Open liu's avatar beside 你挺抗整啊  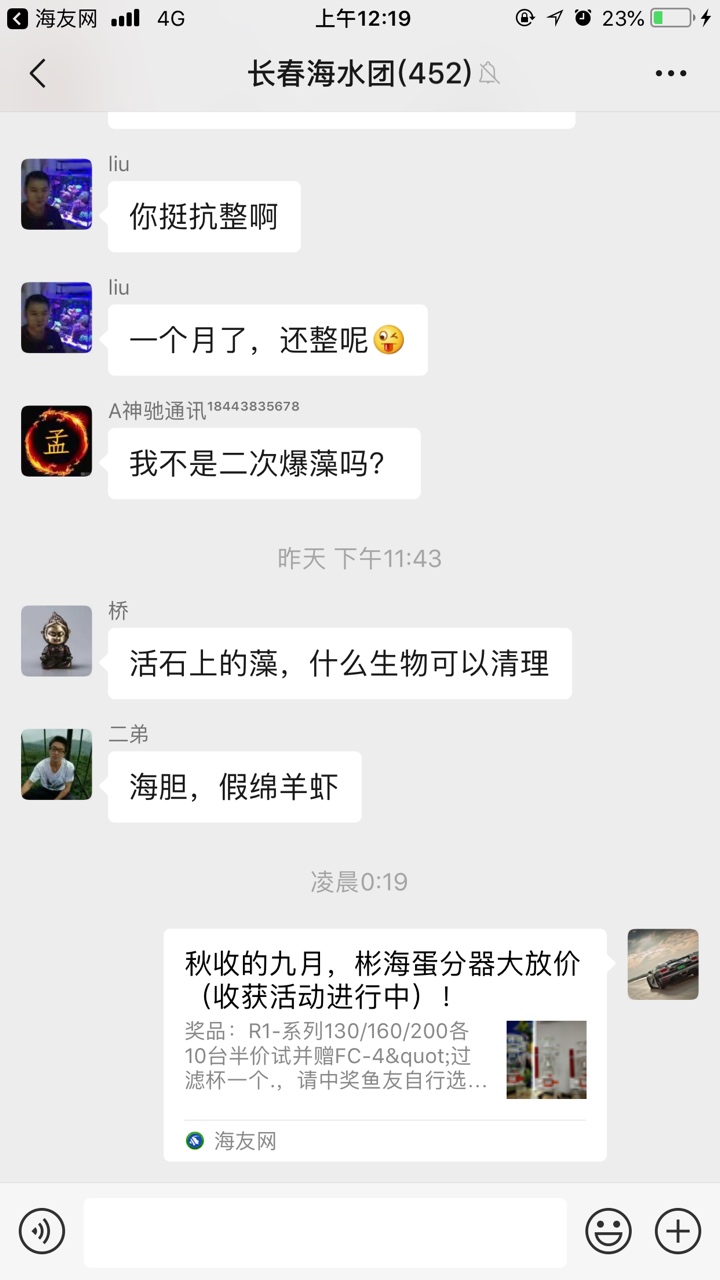click(x=57, y=194)
